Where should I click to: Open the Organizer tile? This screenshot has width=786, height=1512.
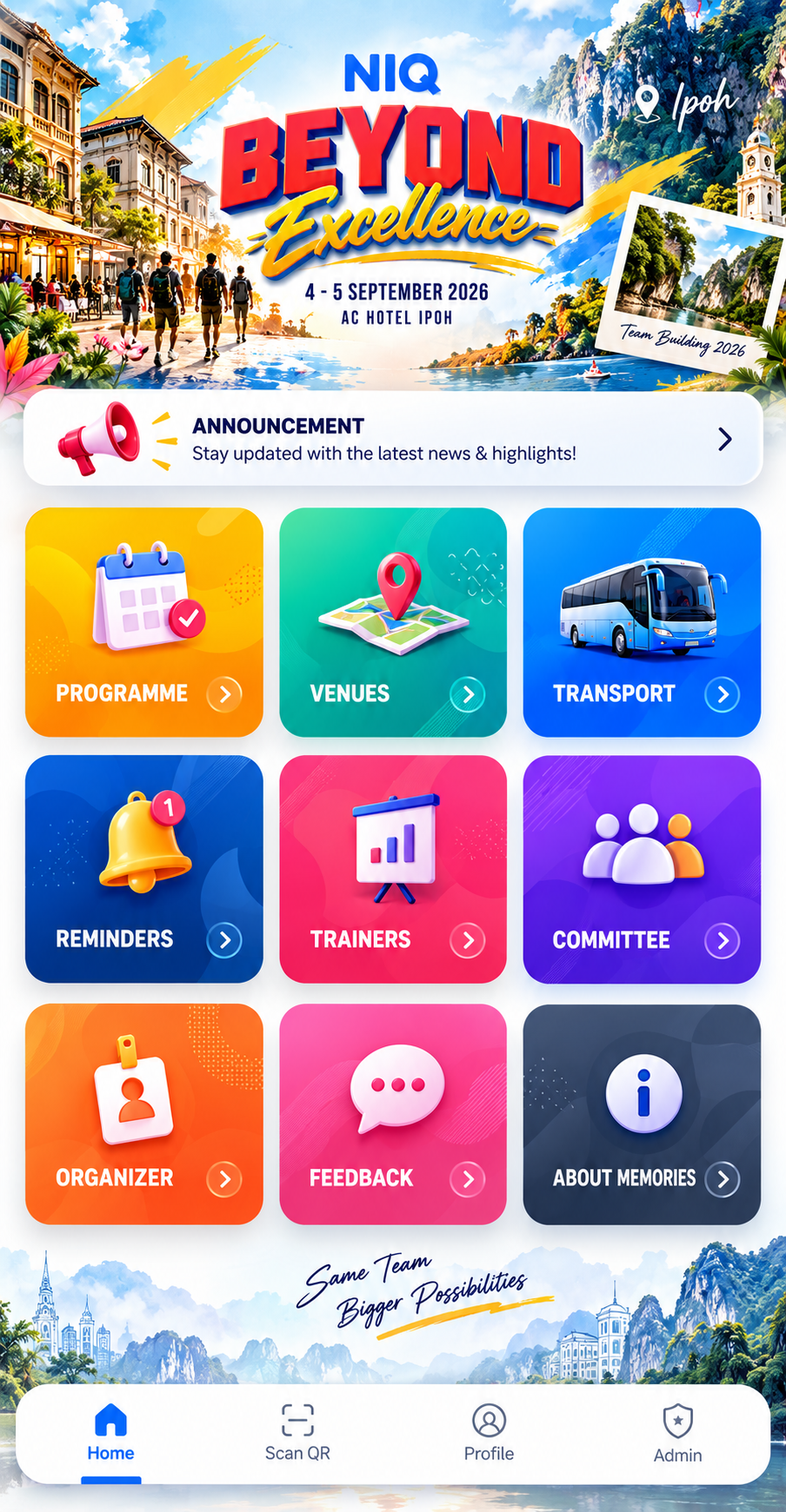pyautogui.click(x=144, y=1114)
